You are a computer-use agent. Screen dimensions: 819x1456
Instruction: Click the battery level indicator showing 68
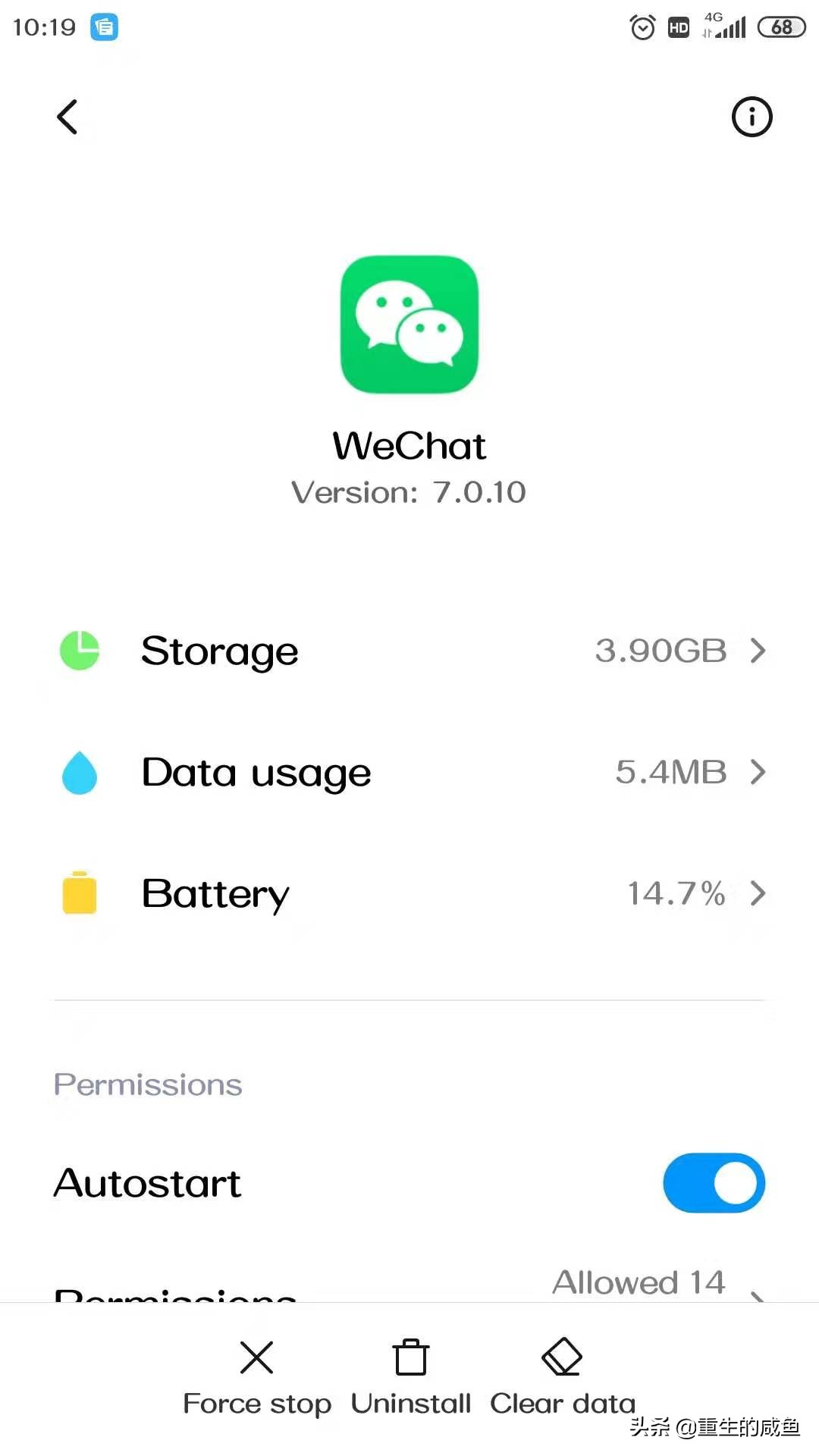pyautogui.click(x=780, y=27)
